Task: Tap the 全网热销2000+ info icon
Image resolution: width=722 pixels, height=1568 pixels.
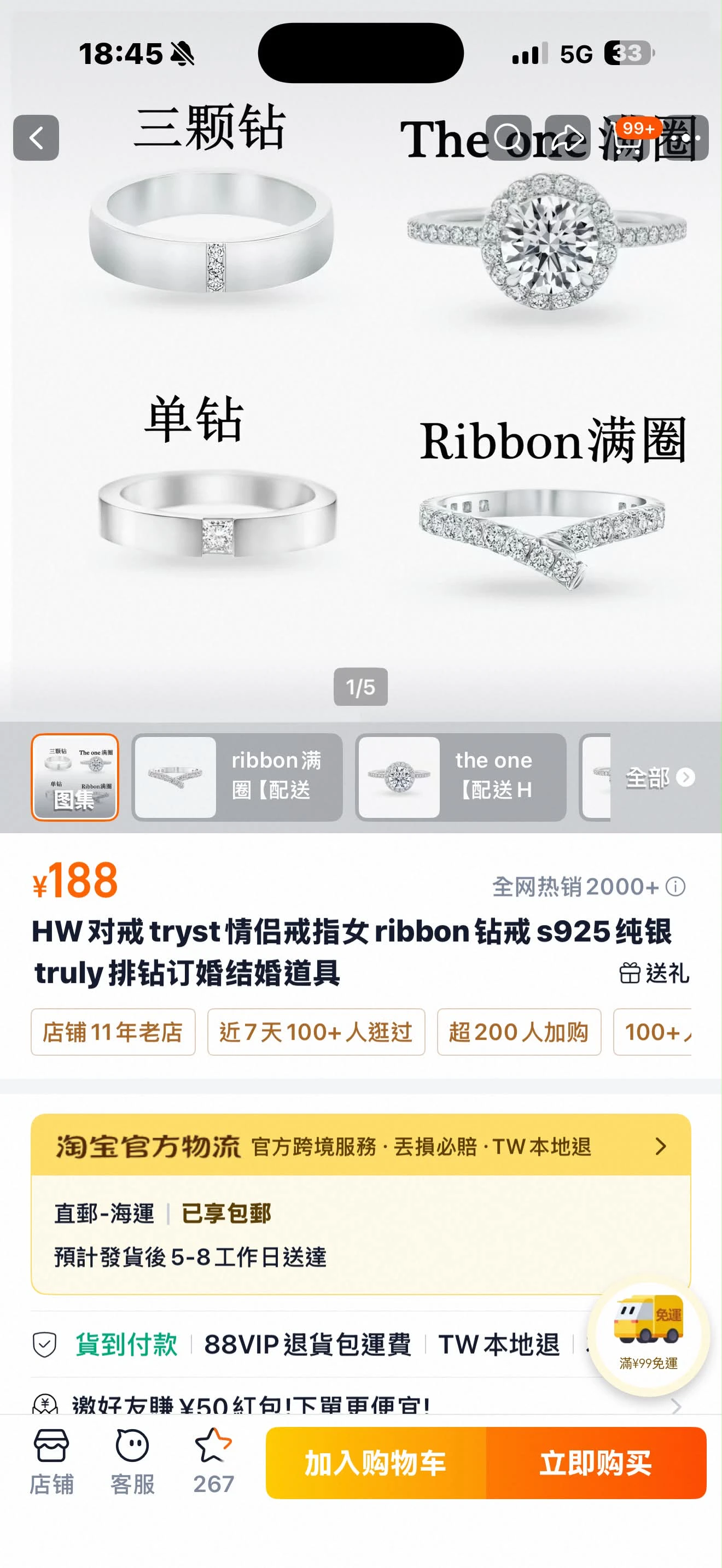Action: (x=675, y=887)
